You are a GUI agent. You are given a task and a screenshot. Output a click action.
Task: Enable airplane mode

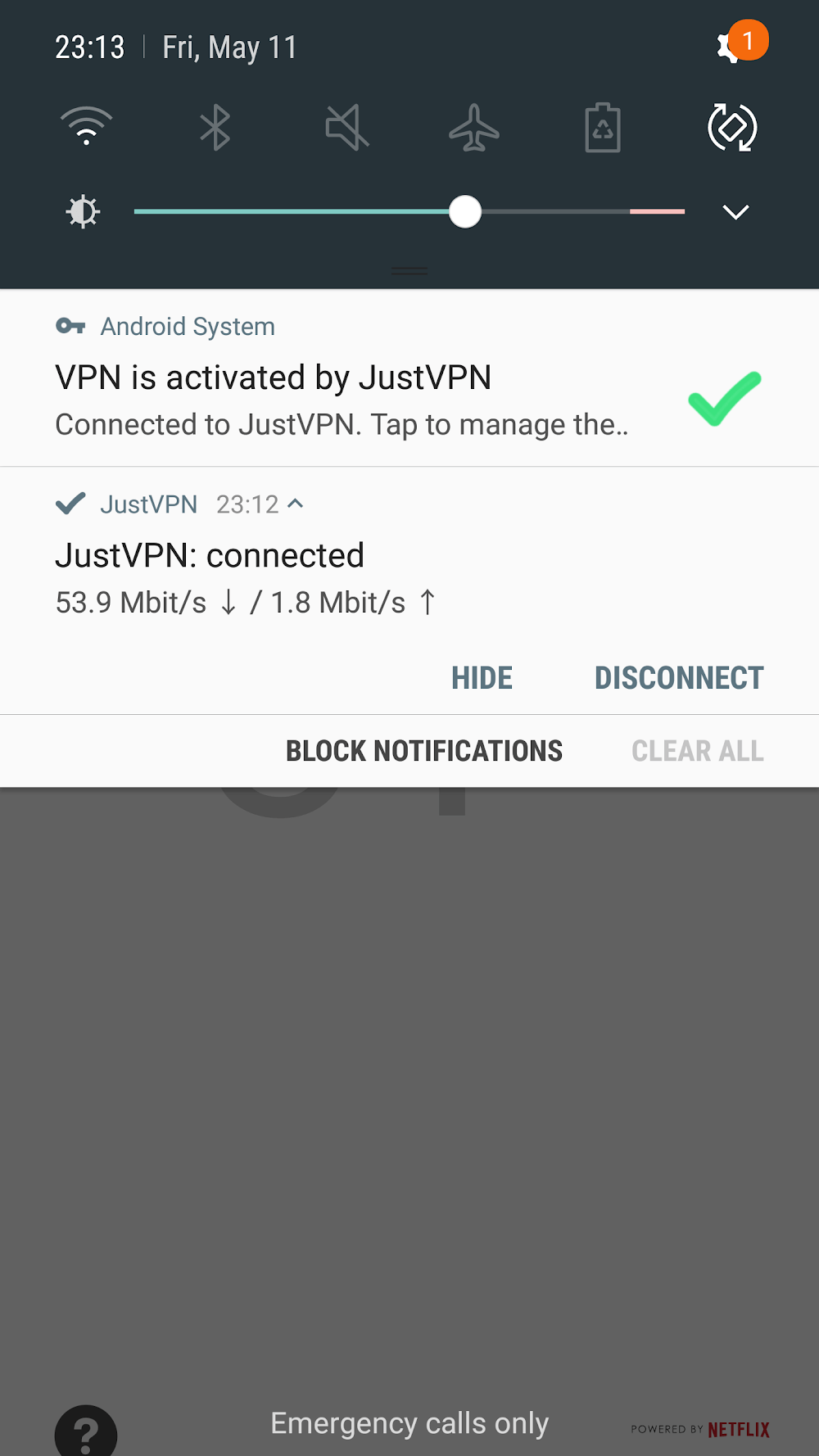[474, 128]
